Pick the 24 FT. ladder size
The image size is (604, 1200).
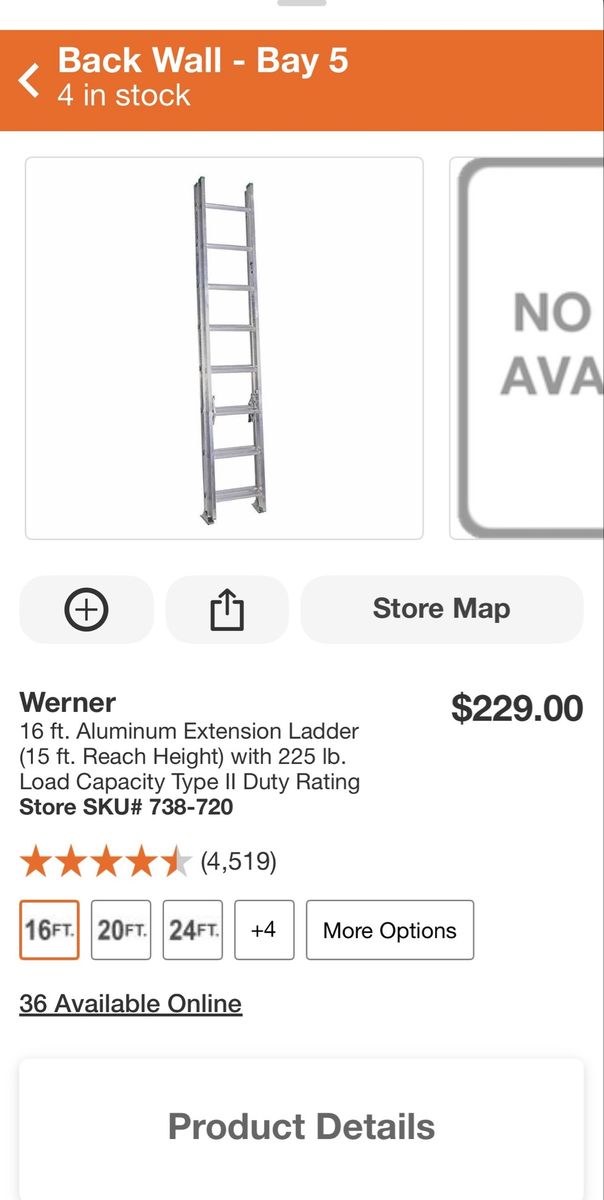click(x=193, y=930)
